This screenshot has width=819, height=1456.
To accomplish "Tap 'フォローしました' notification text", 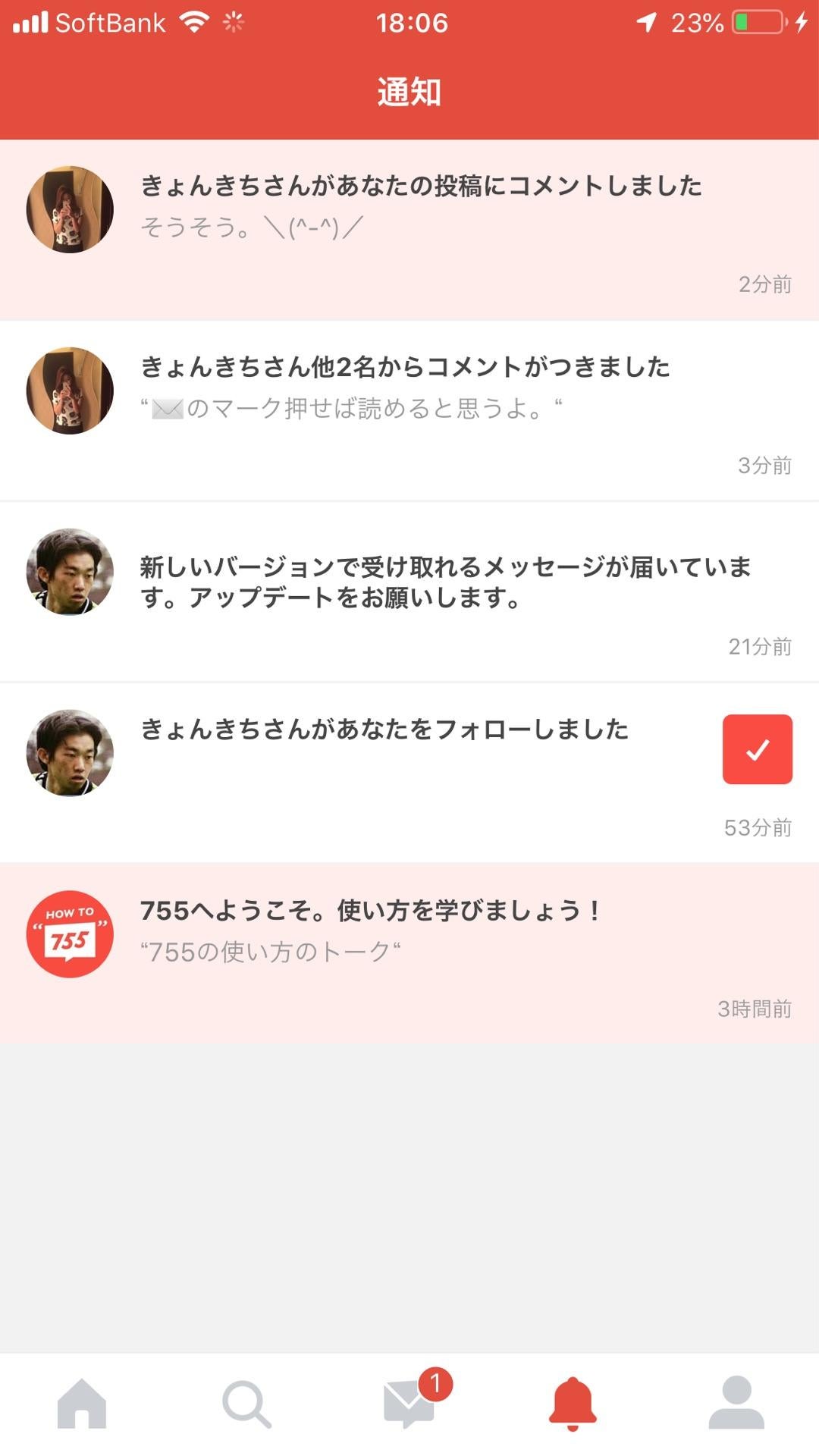I will pyautogui.click(x=387, y=728).
